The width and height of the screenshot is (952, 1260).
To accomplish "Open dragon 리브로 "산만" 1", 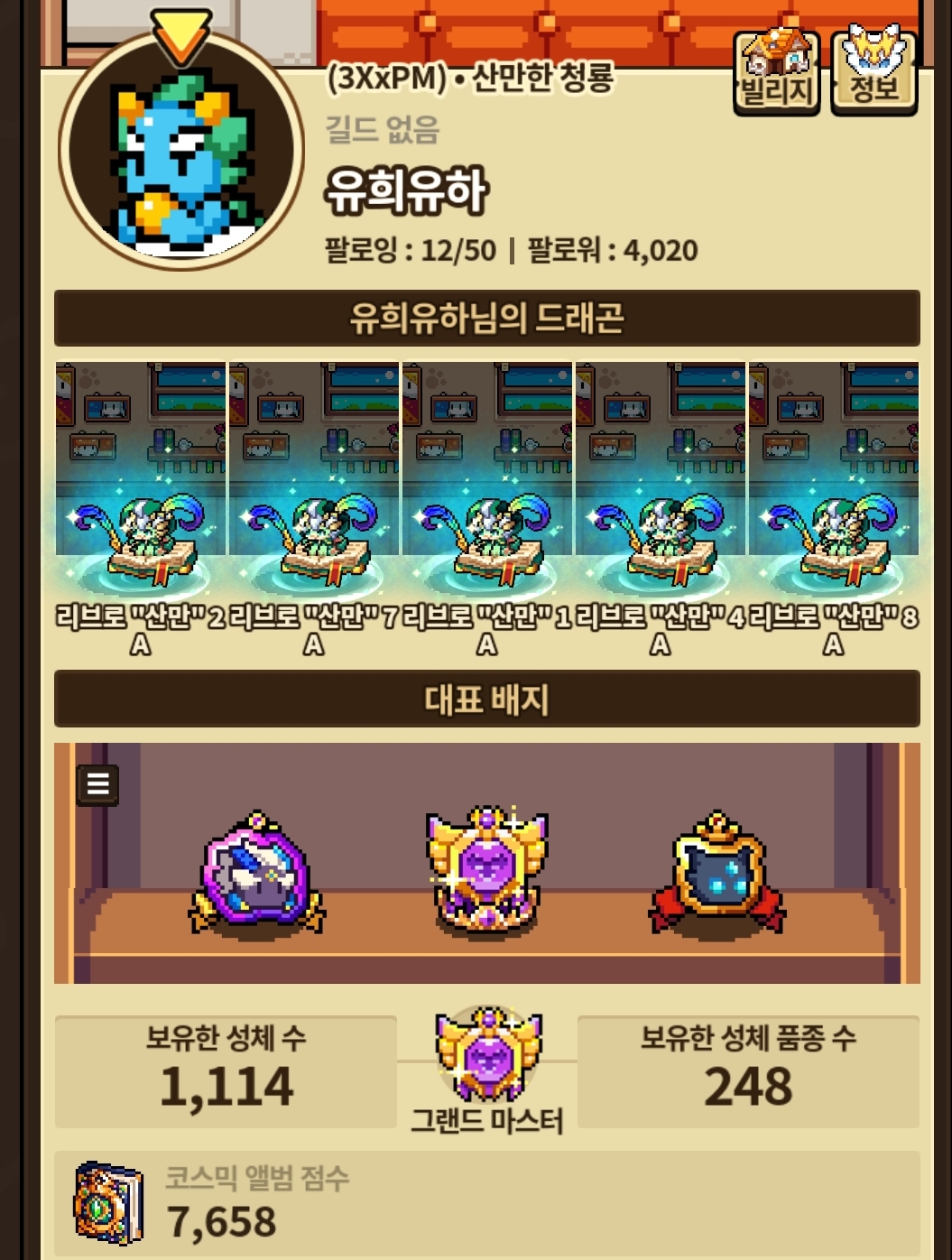I will [x=487, y=476].
